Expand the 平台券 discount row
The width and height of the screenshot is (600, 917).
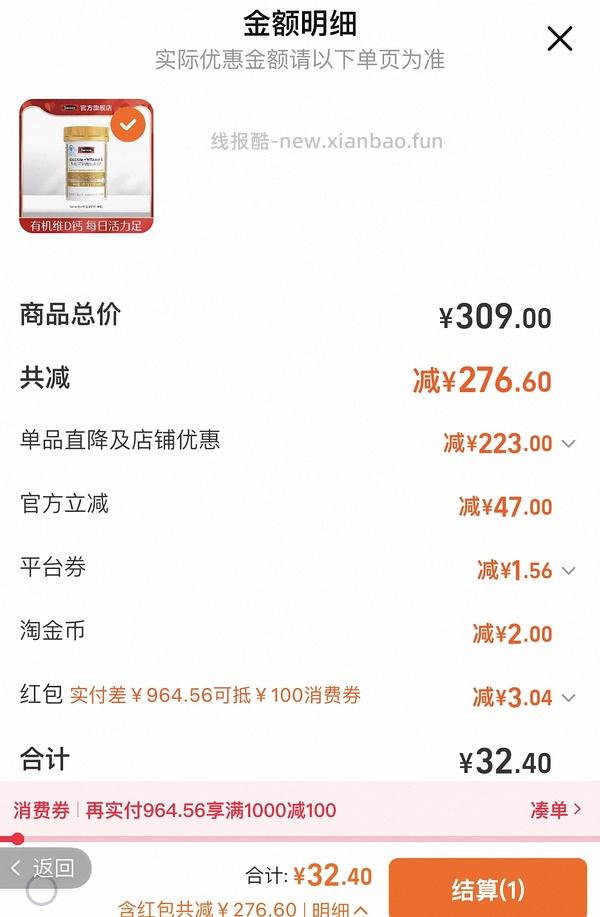[569, 570]
